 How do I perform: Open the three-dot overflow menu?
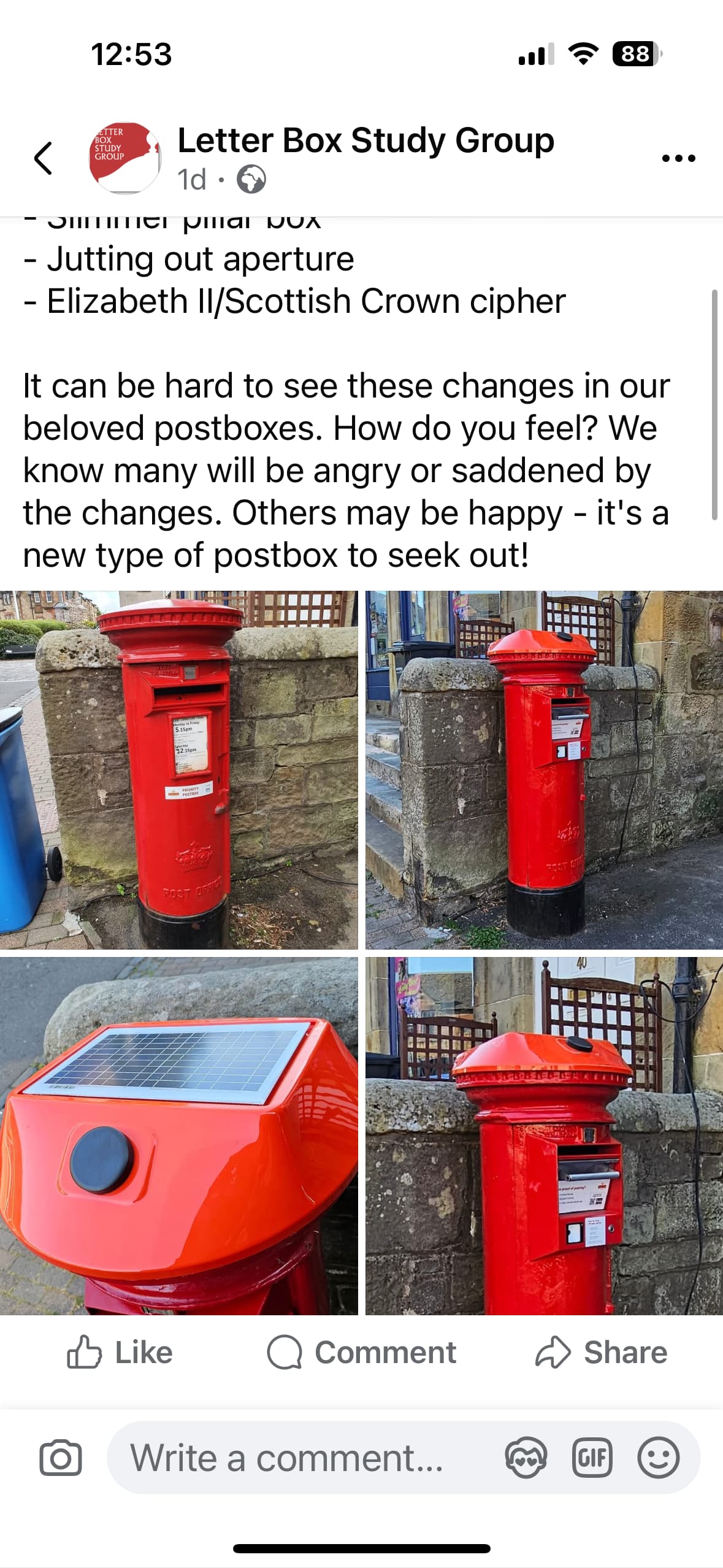(x=678, y=158)
